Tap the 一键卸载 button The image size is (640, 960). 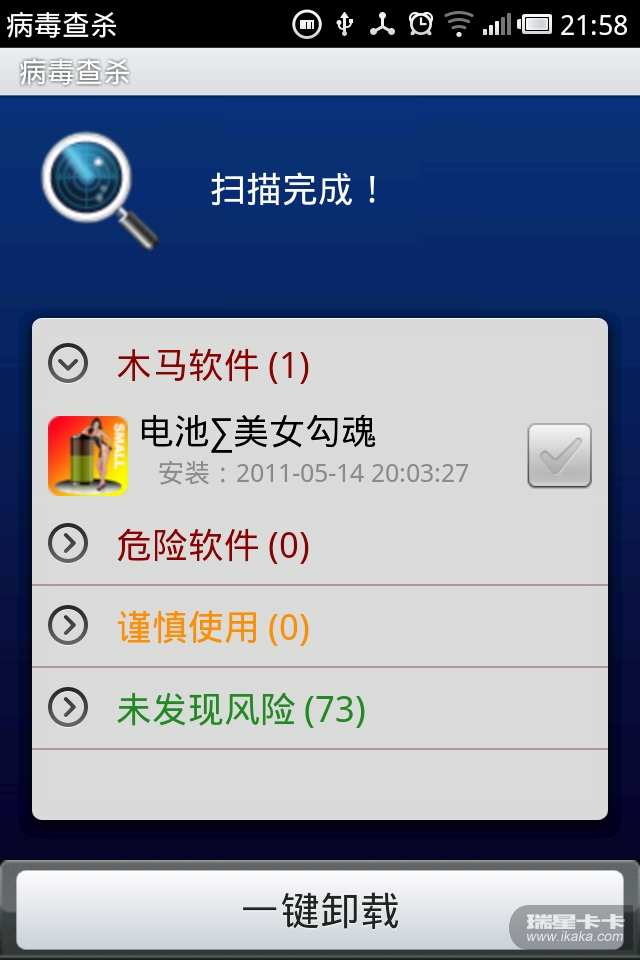(x=320, y=910)
